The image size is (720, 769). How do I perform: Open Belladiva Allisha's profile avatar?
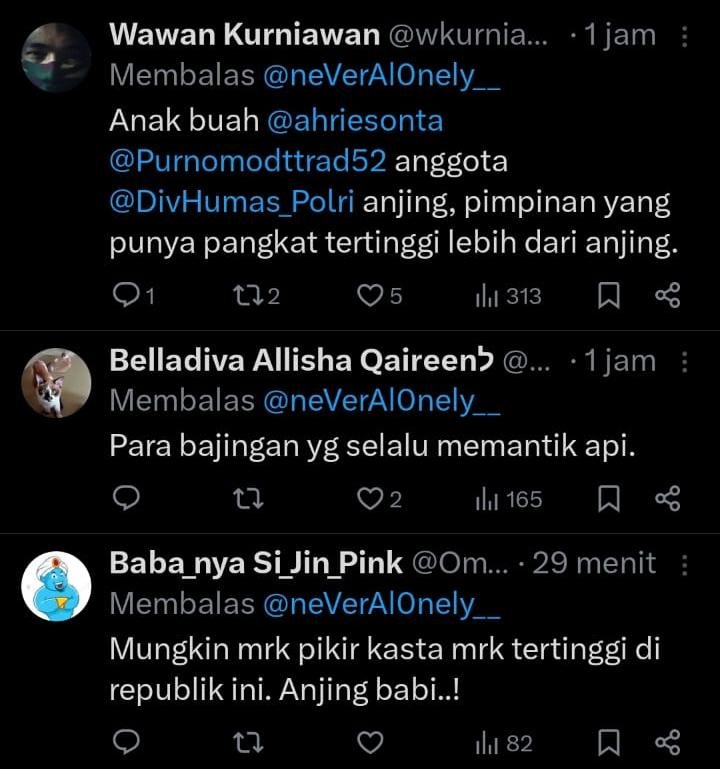click(x=56, y=382)
